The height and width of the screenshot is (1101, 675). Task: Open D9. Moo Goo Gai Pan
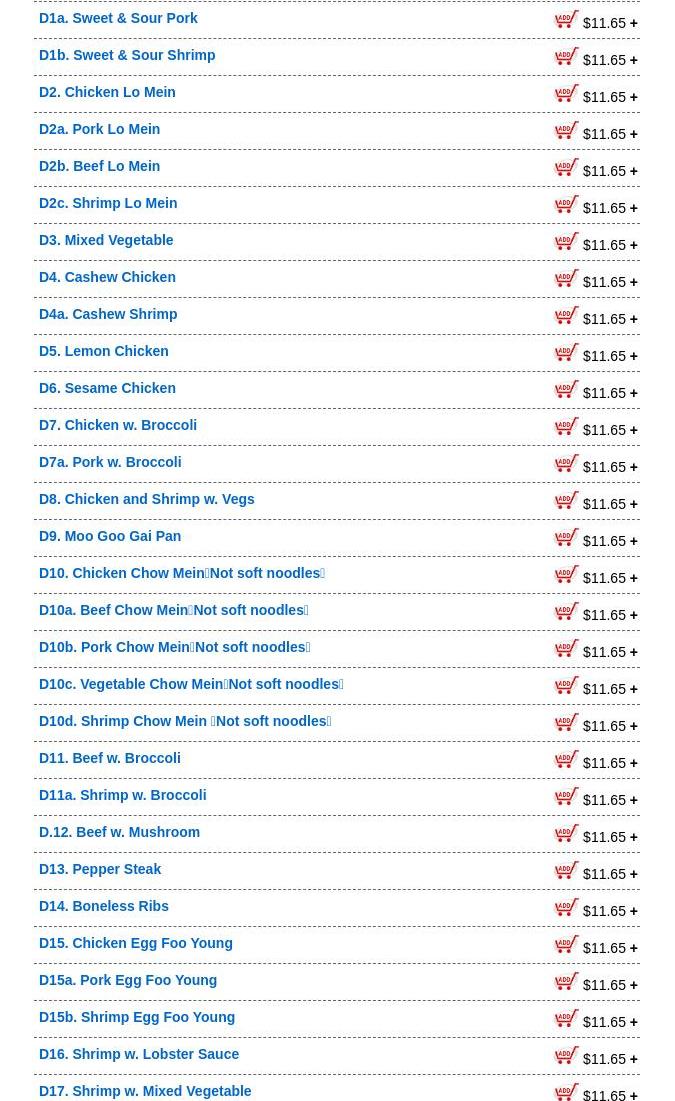[110, 536]
